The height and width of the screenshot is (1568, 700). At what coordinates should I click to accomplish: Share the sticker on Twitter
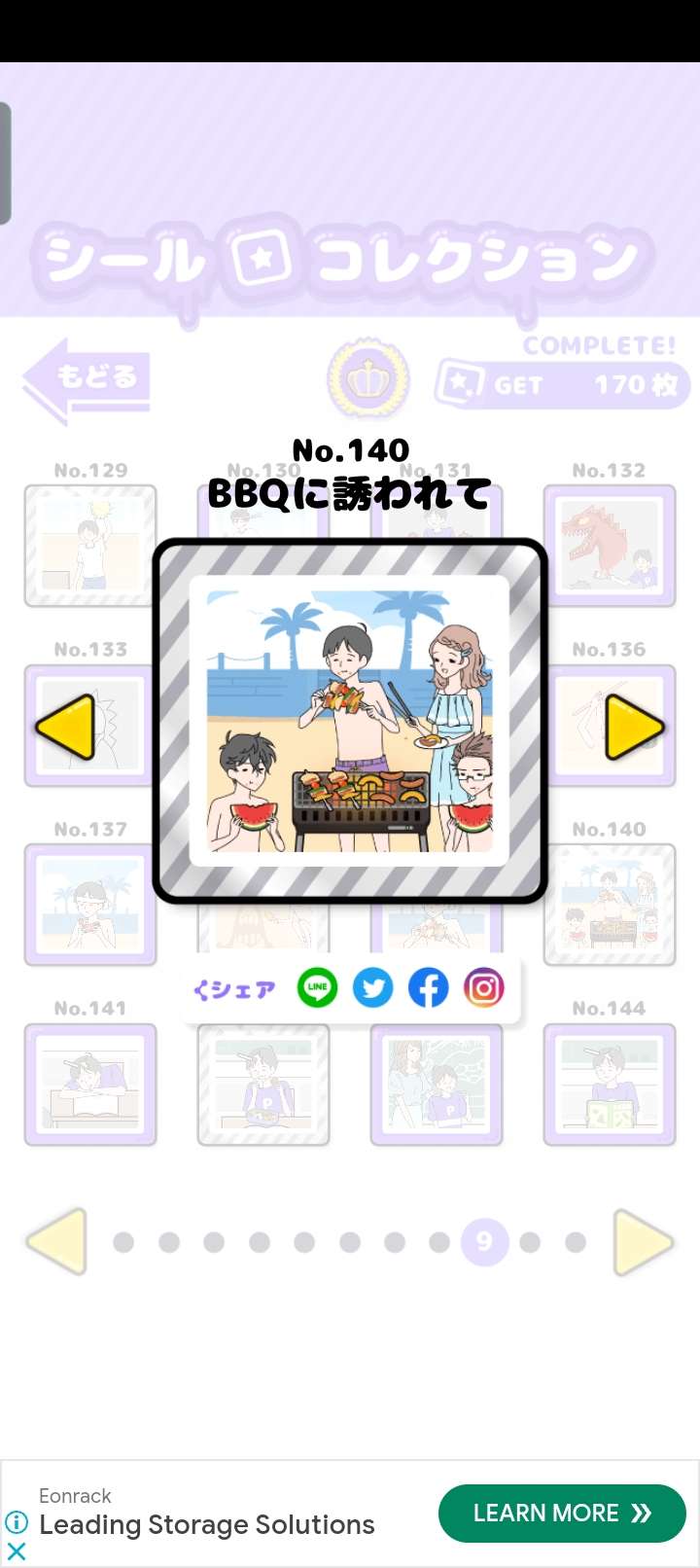point(372,988)
